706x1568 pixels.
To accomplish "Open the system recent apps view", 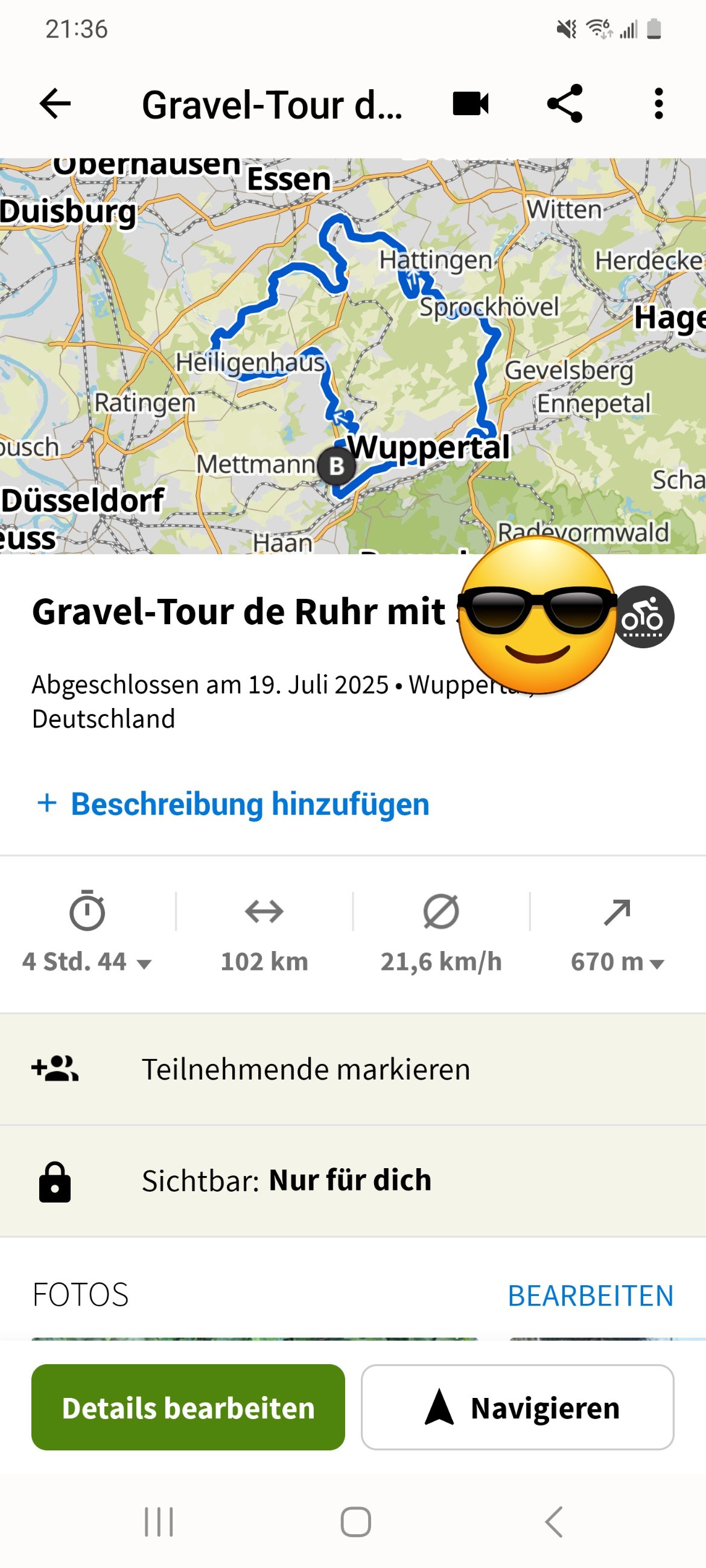I will [159, 1522].
